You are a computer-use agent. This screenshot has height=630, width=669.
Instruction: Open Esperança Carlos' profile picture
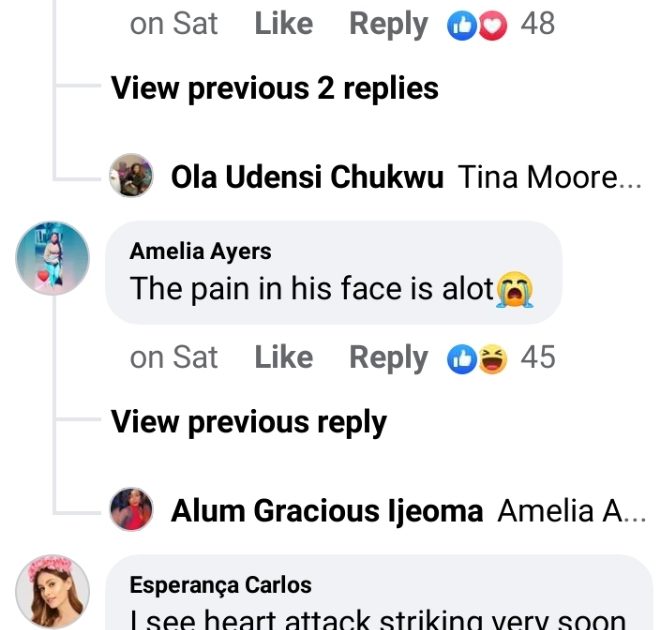tap(53, 590)
